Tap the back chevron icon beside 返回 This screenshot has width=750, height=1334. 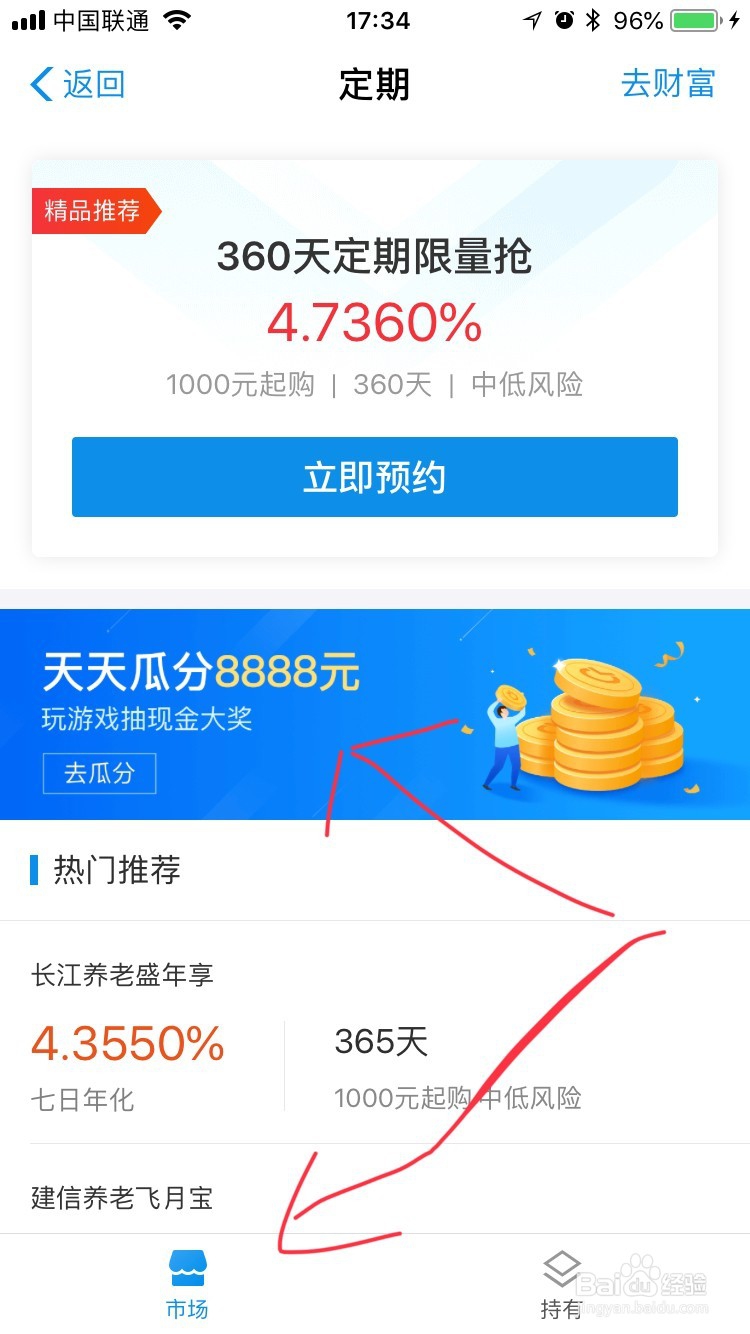38,85
